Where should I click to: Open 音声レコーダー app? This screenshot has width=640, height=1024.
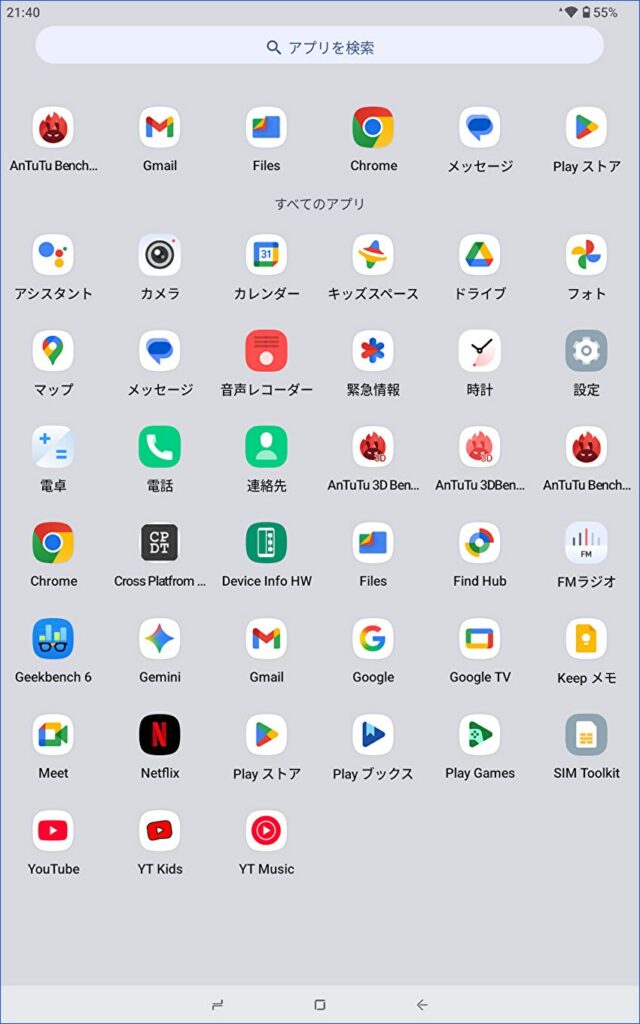point(266,351)
